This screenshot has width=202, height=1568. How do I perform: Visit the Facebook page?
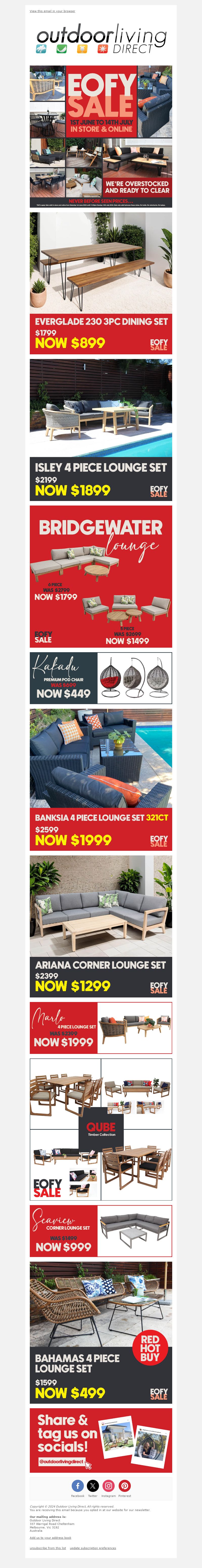pos(78,1486)
